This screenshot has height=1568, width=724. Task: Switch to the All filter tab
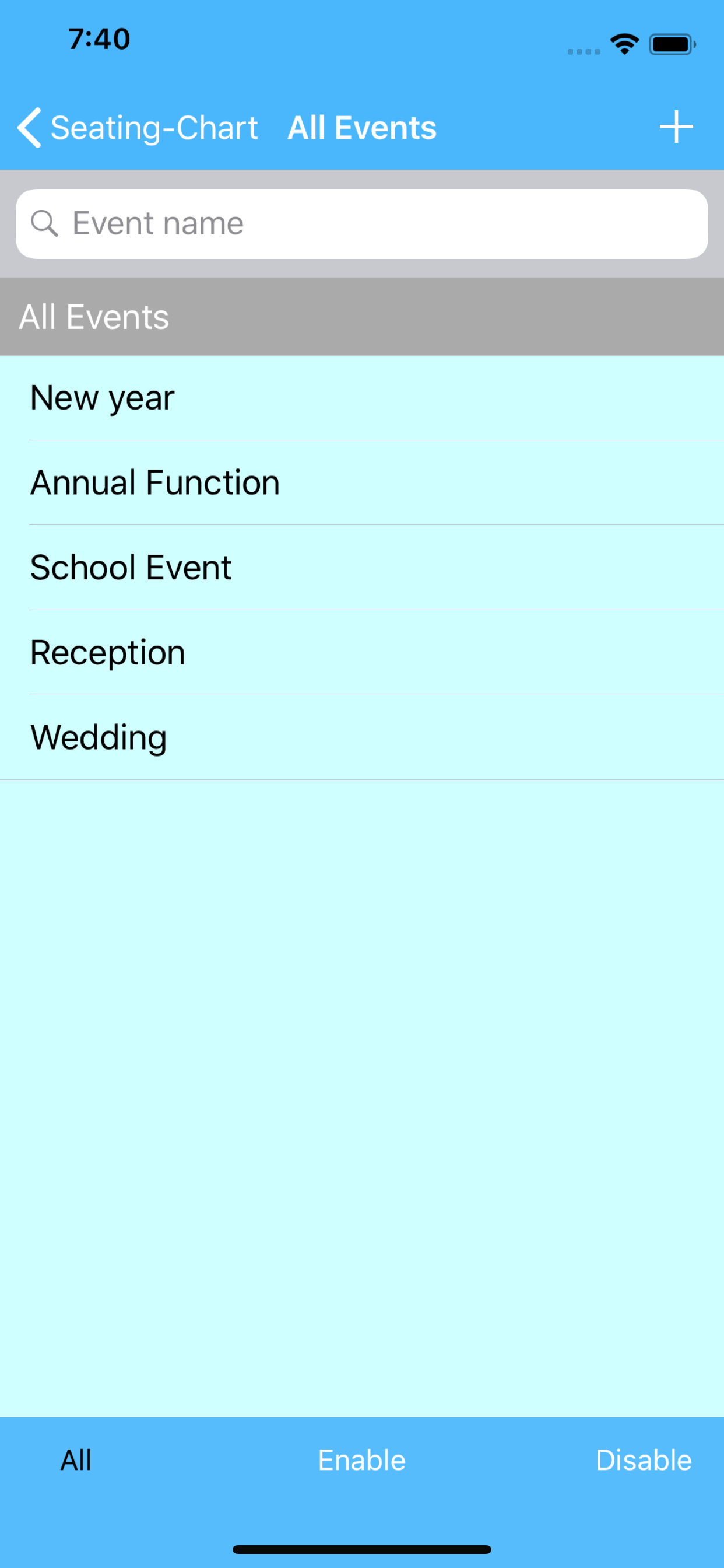[76, 1460]
